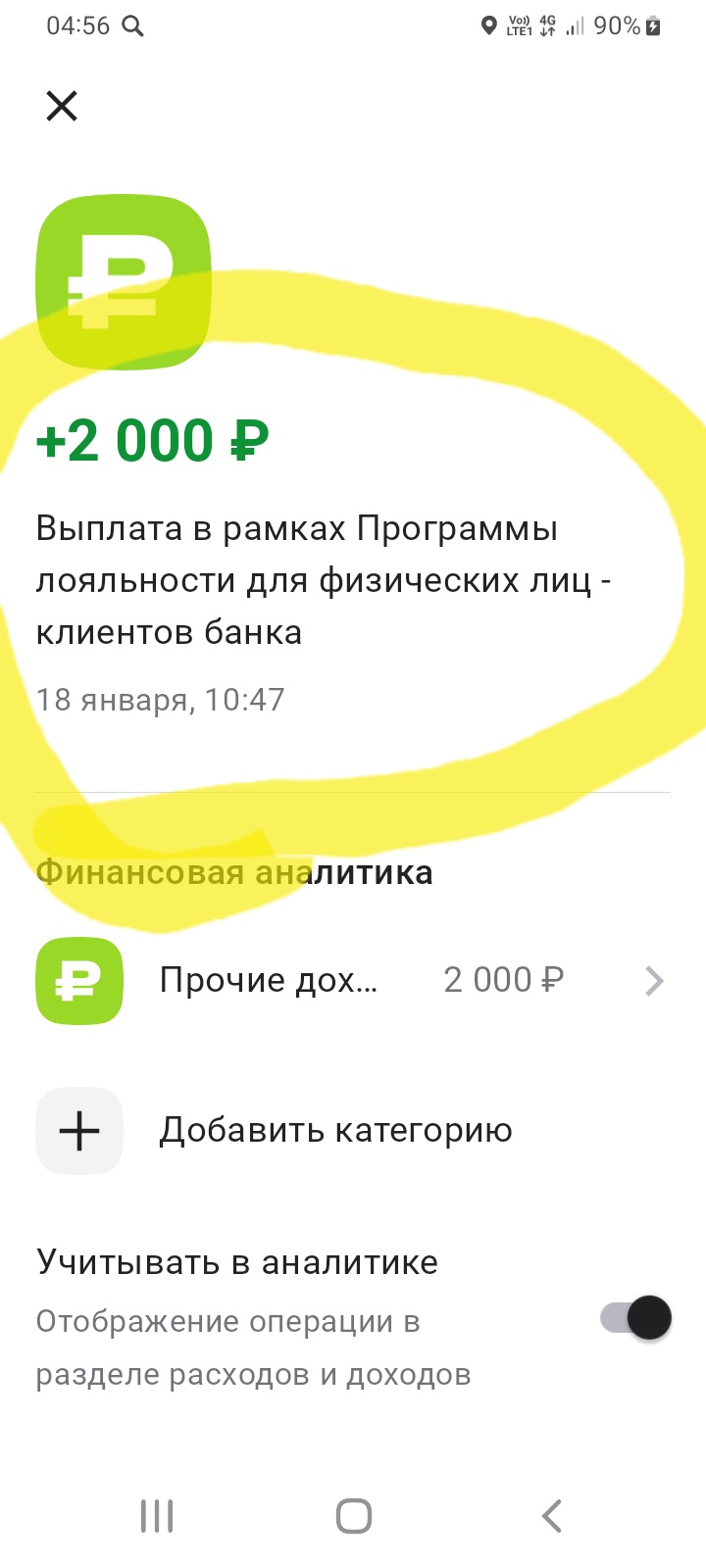706x1568 pixels.
Task: Close the transaction details screen
Action: (62, 106)
